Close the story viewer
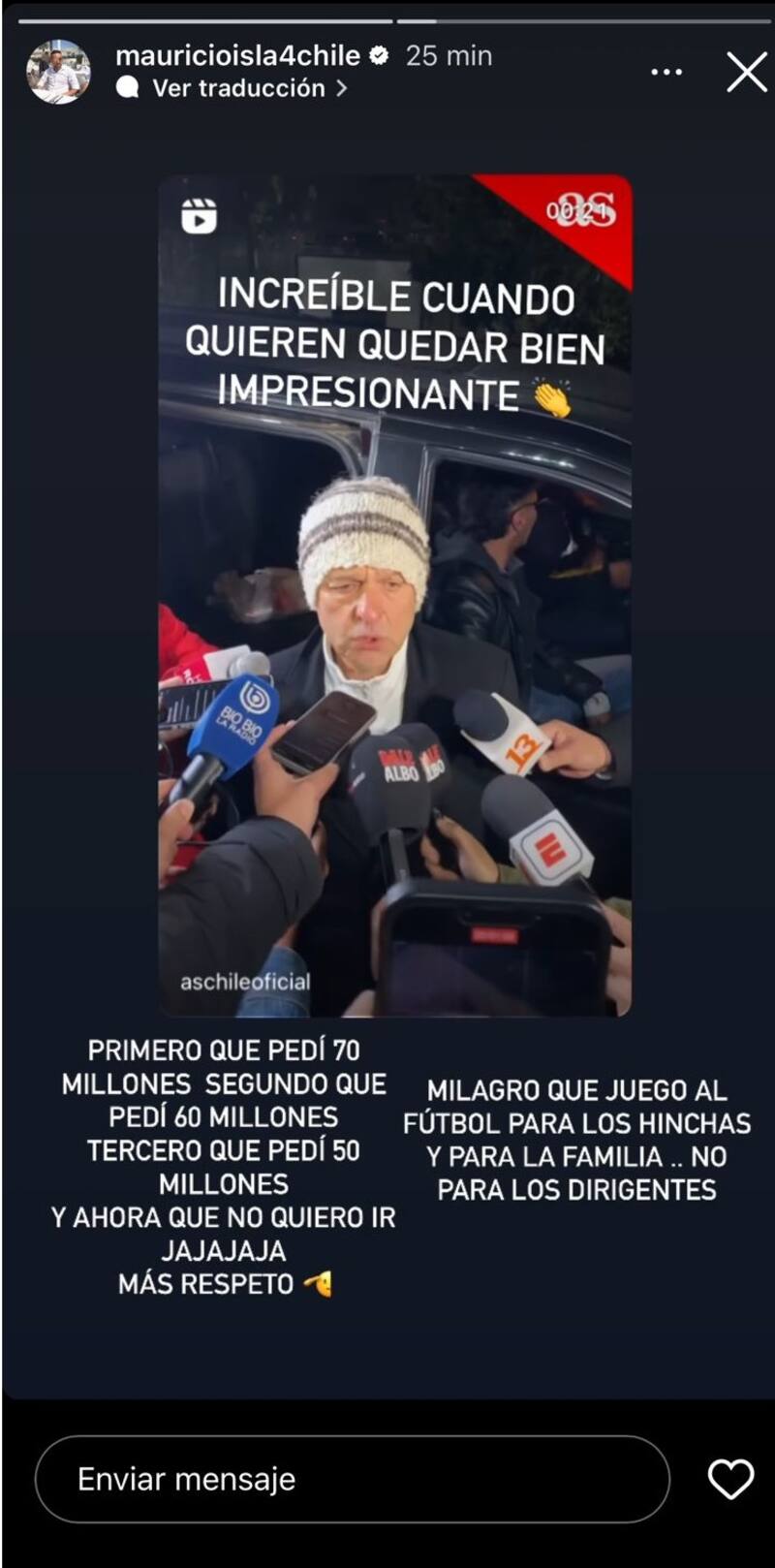Viewport: 775px width, 1568px height. [746, 73]
